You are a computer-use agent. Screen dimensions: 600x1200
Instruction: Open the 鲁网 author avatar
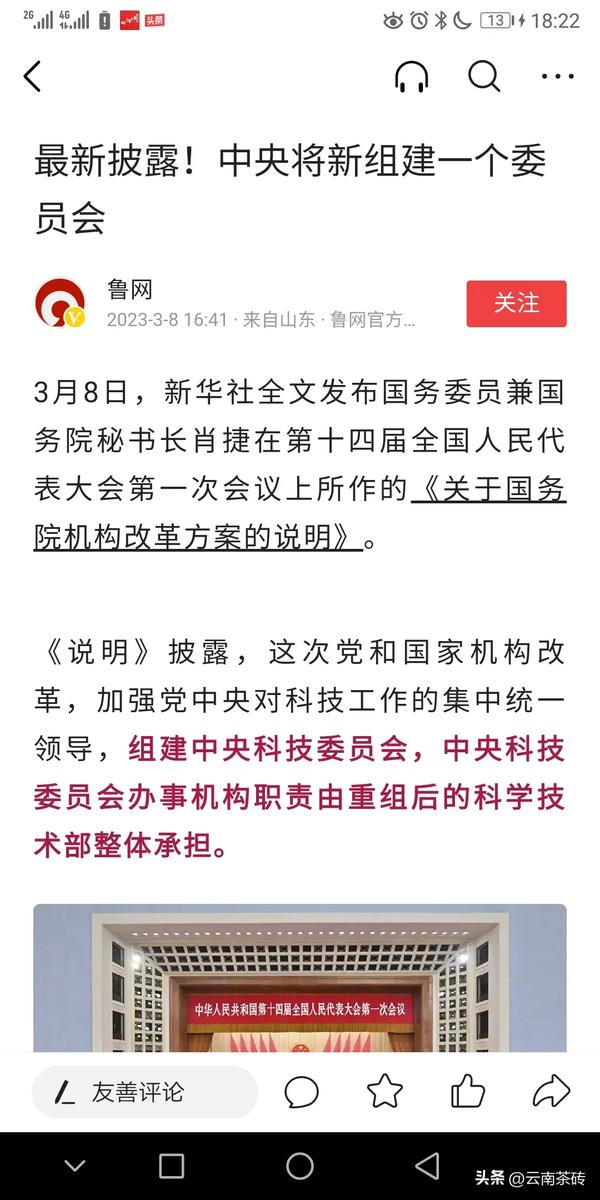(60, 303)
